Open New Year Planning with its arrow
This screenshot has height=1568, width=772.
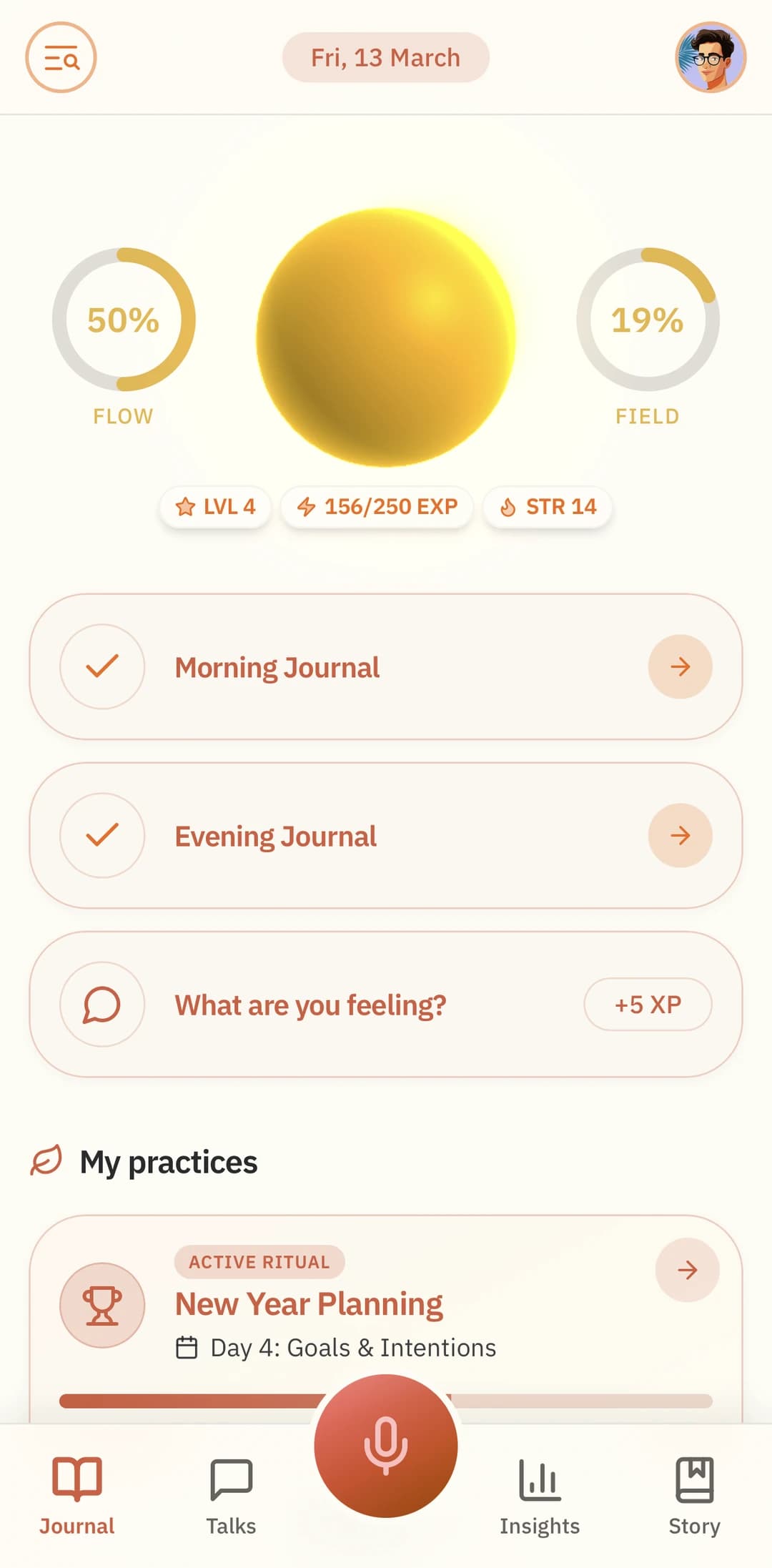click(686, 1270)
